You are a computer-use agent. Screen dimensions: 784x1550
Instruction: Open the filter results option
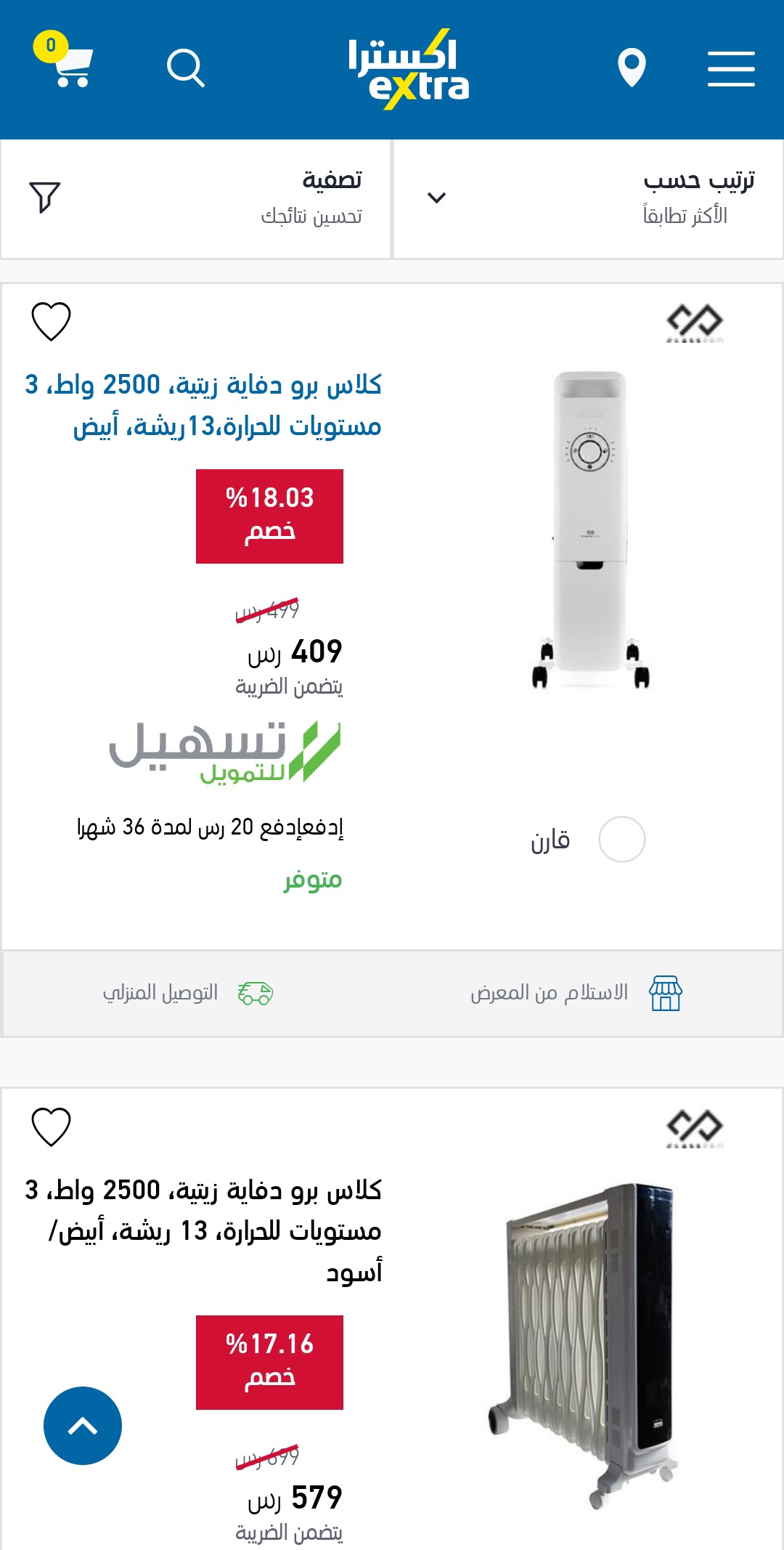tap(196, 198)
